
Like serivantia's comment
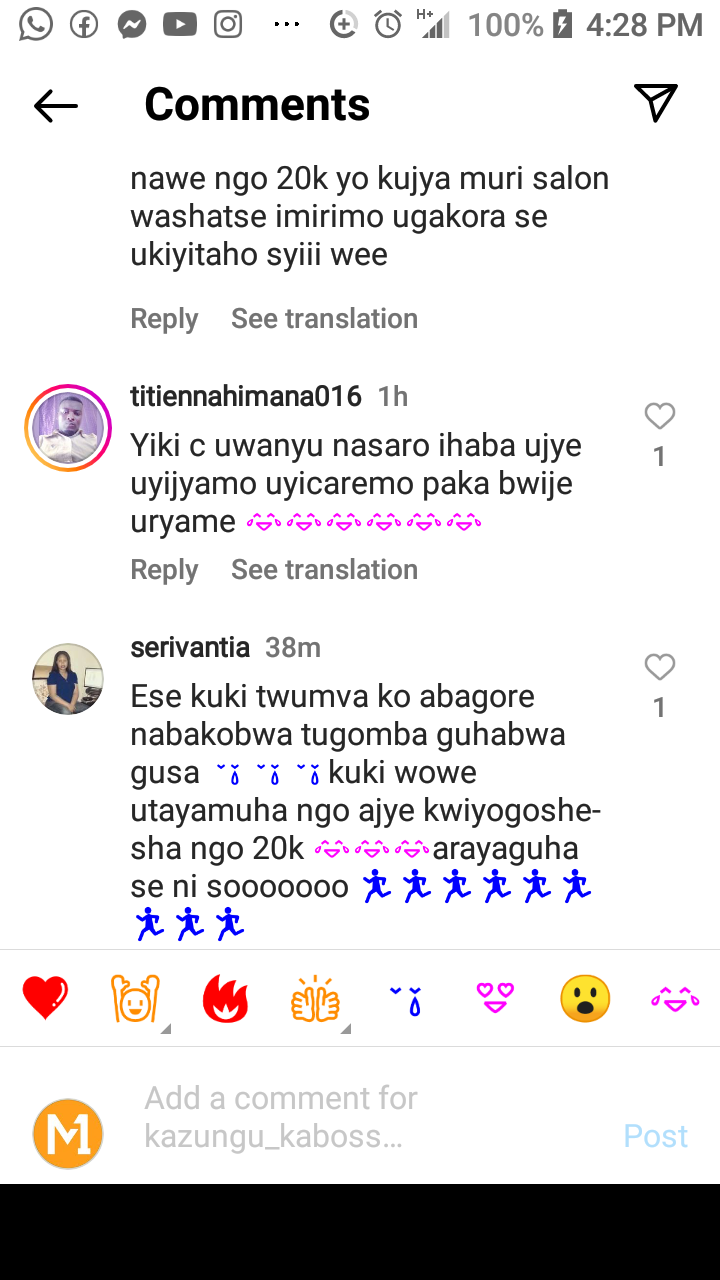659,668
